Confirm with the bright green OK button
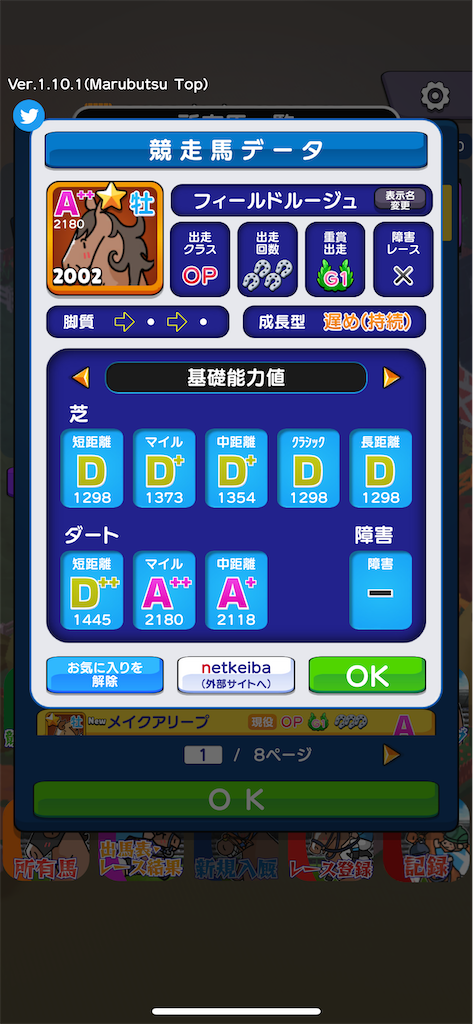The image size is (473, 1024). [x=367, y=675]
